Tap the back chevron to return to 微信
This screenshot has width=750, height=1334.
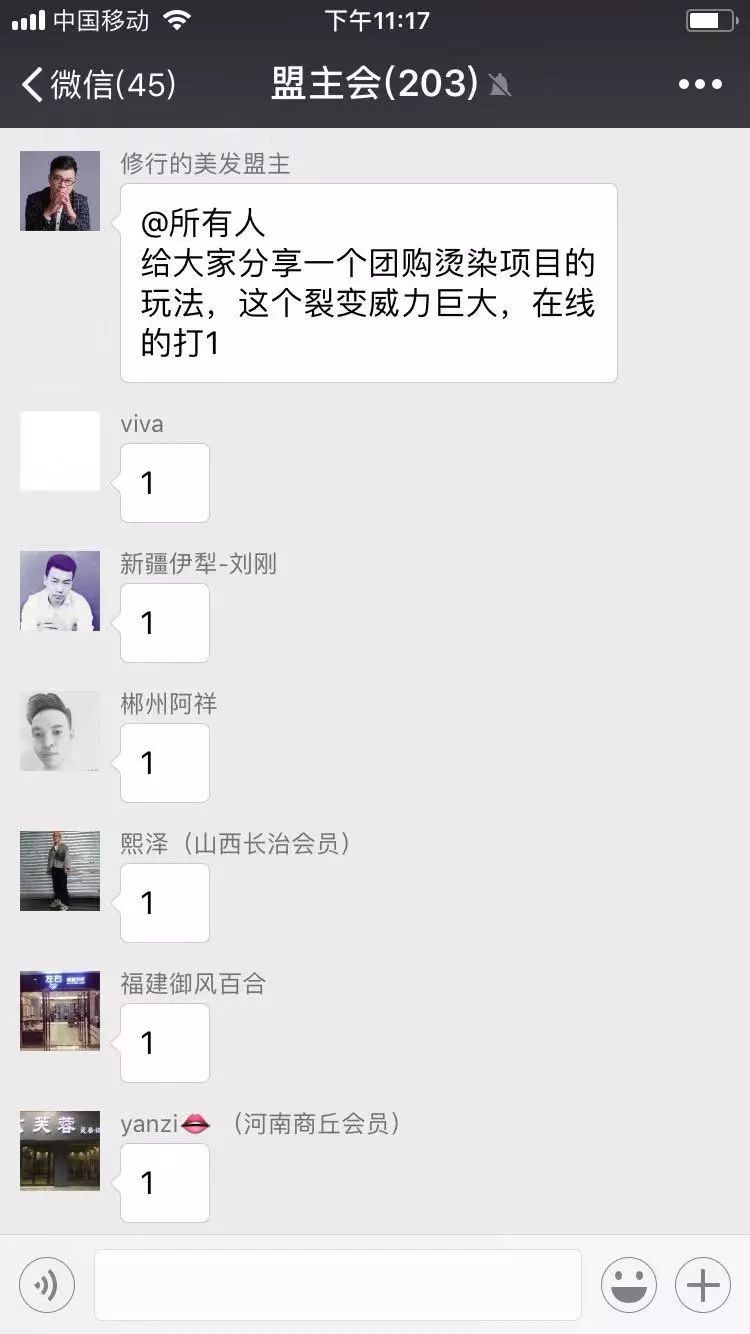click(30, 85)
